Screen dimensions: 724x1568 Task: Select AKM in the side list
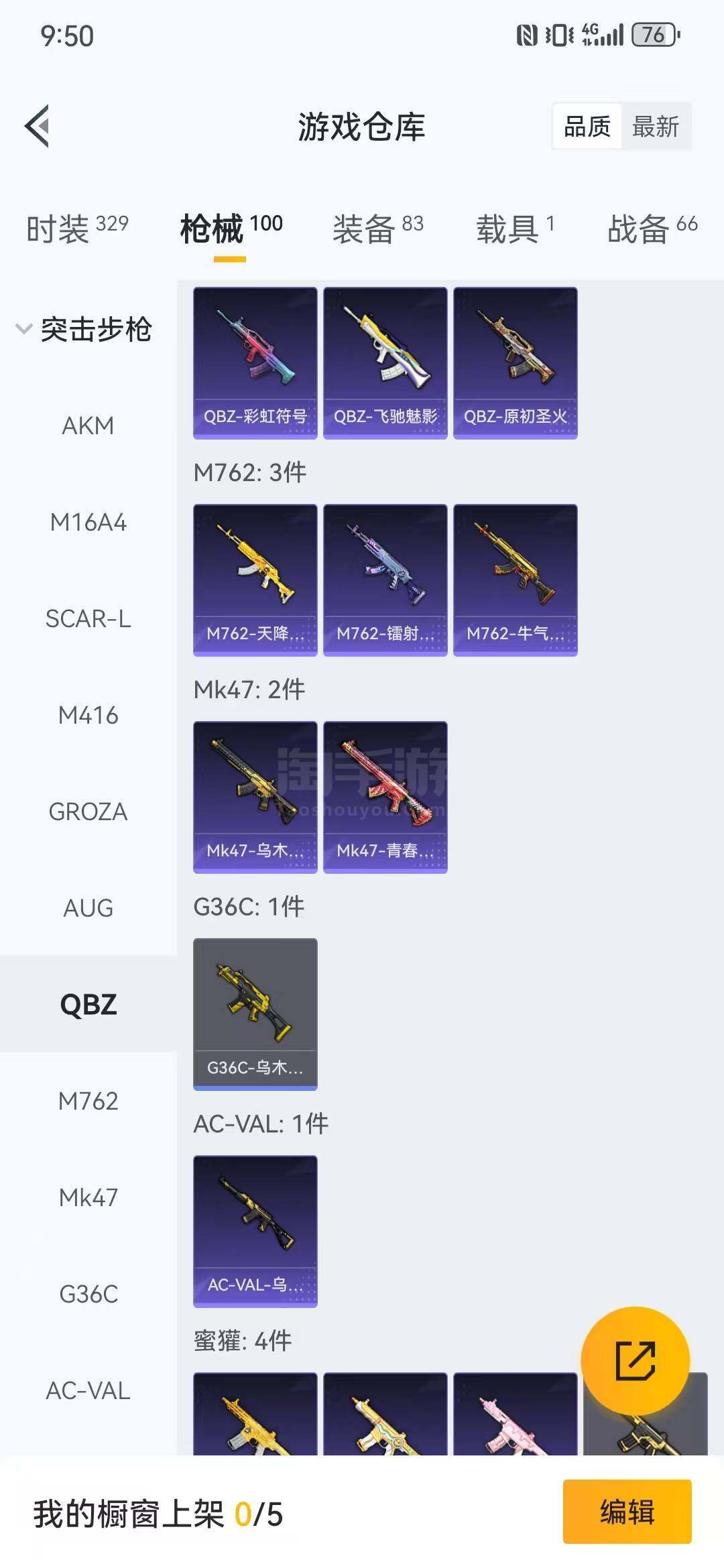click(x=88, y=426)
